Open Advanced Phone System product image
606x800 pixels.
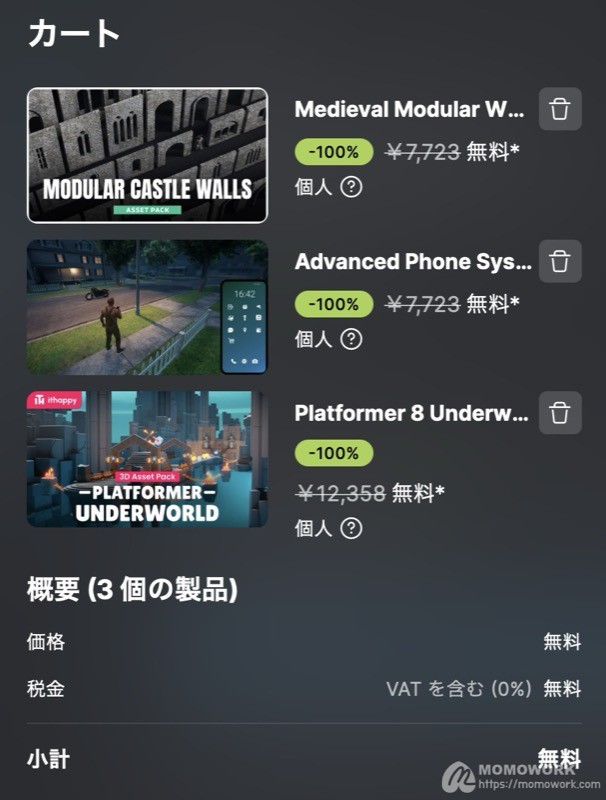pyautogui.click(x=147, y=307)
